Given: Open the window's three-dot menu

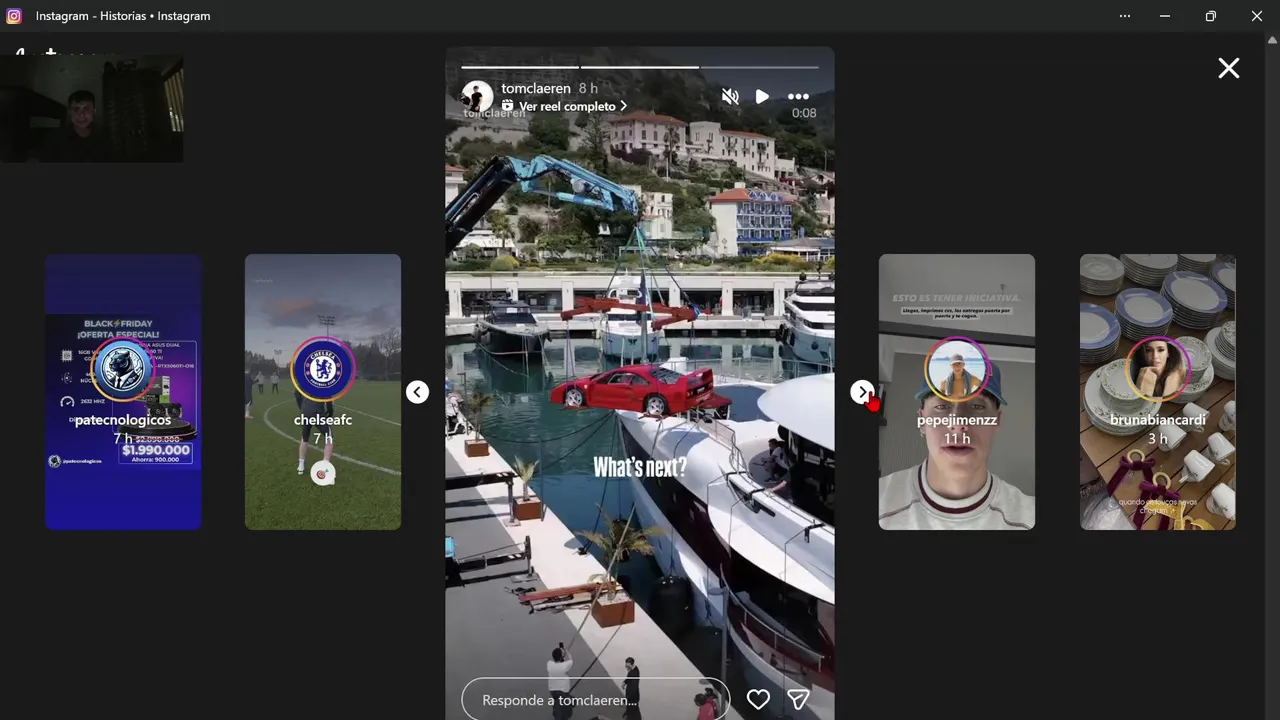Looking at the screenshot, I should click(x=1125, y=16).
